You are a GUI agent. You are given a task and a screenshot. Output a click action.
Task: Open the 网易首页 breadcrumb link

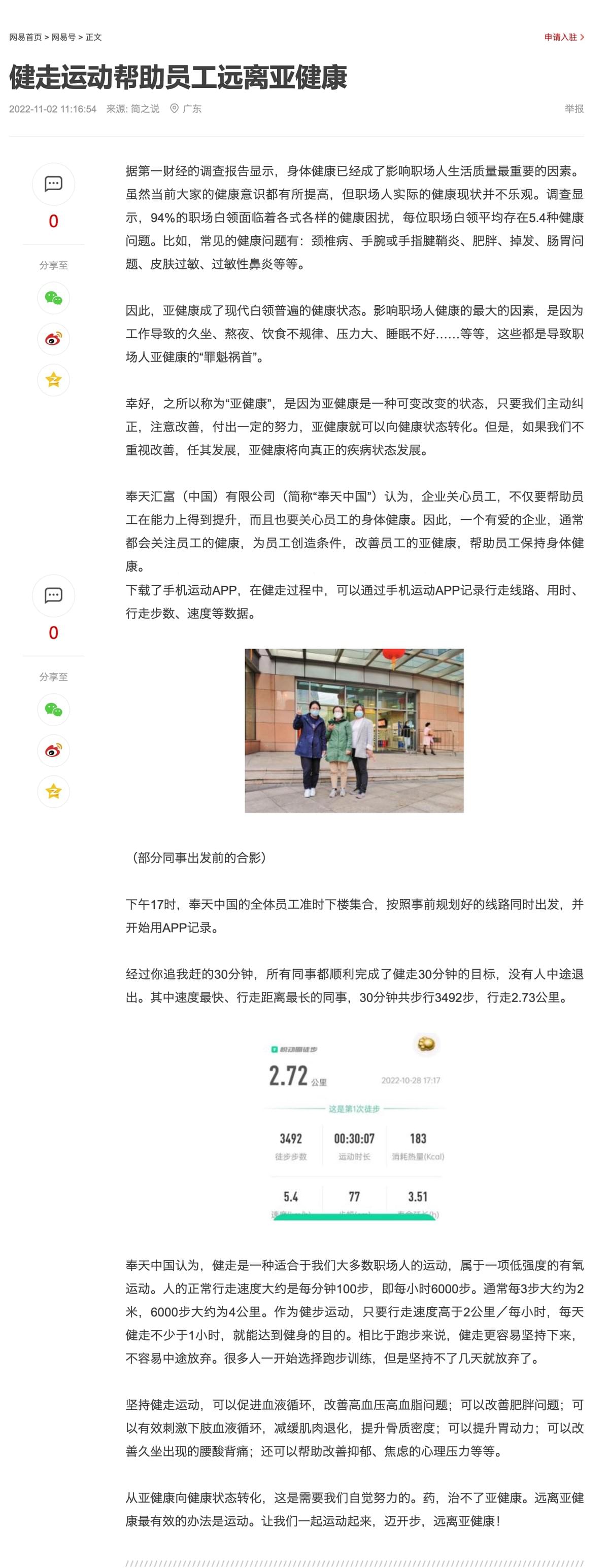(x=25, y=37)
